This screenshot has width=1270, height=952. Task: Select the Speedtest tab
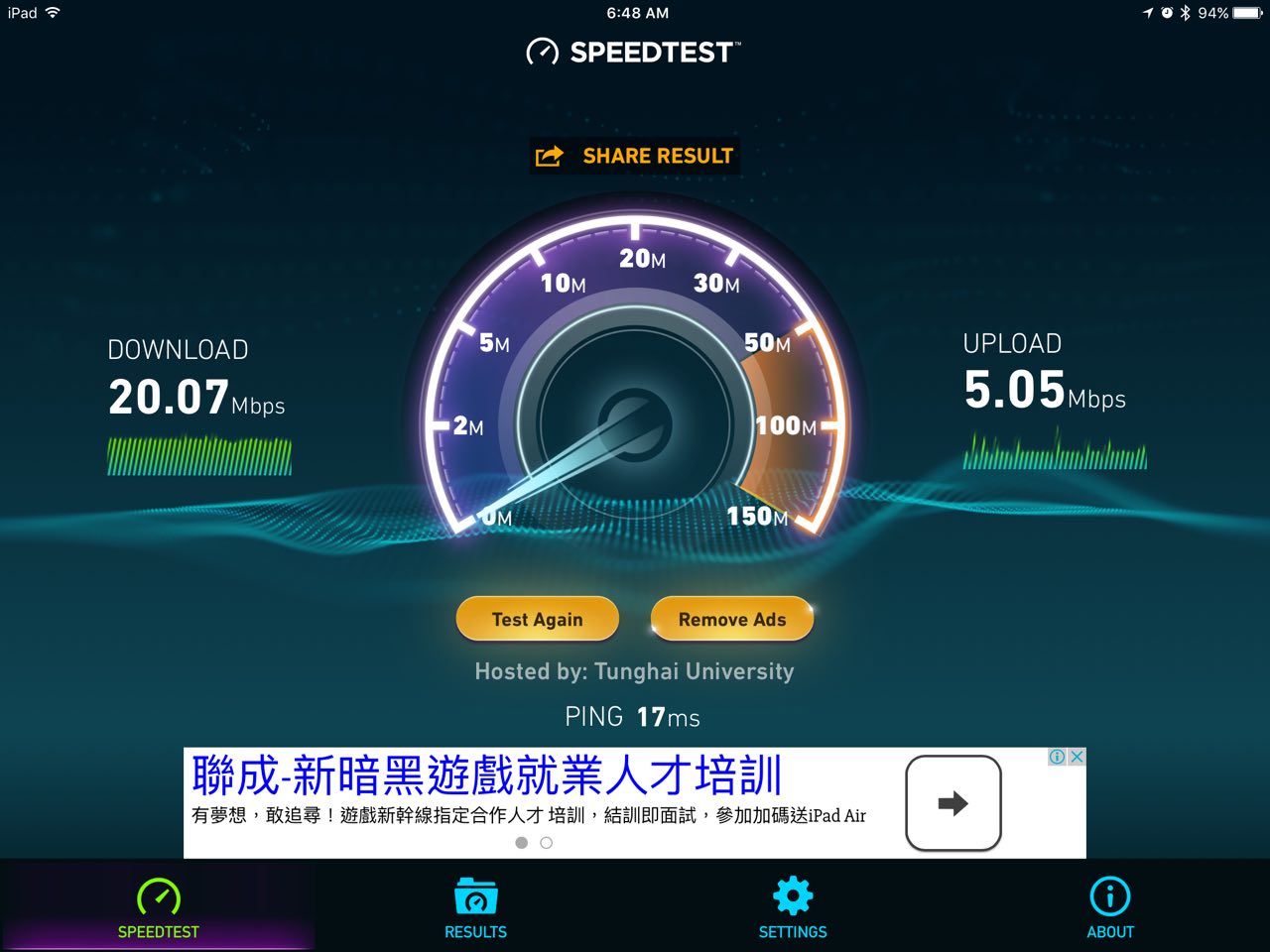pos(158,907)
